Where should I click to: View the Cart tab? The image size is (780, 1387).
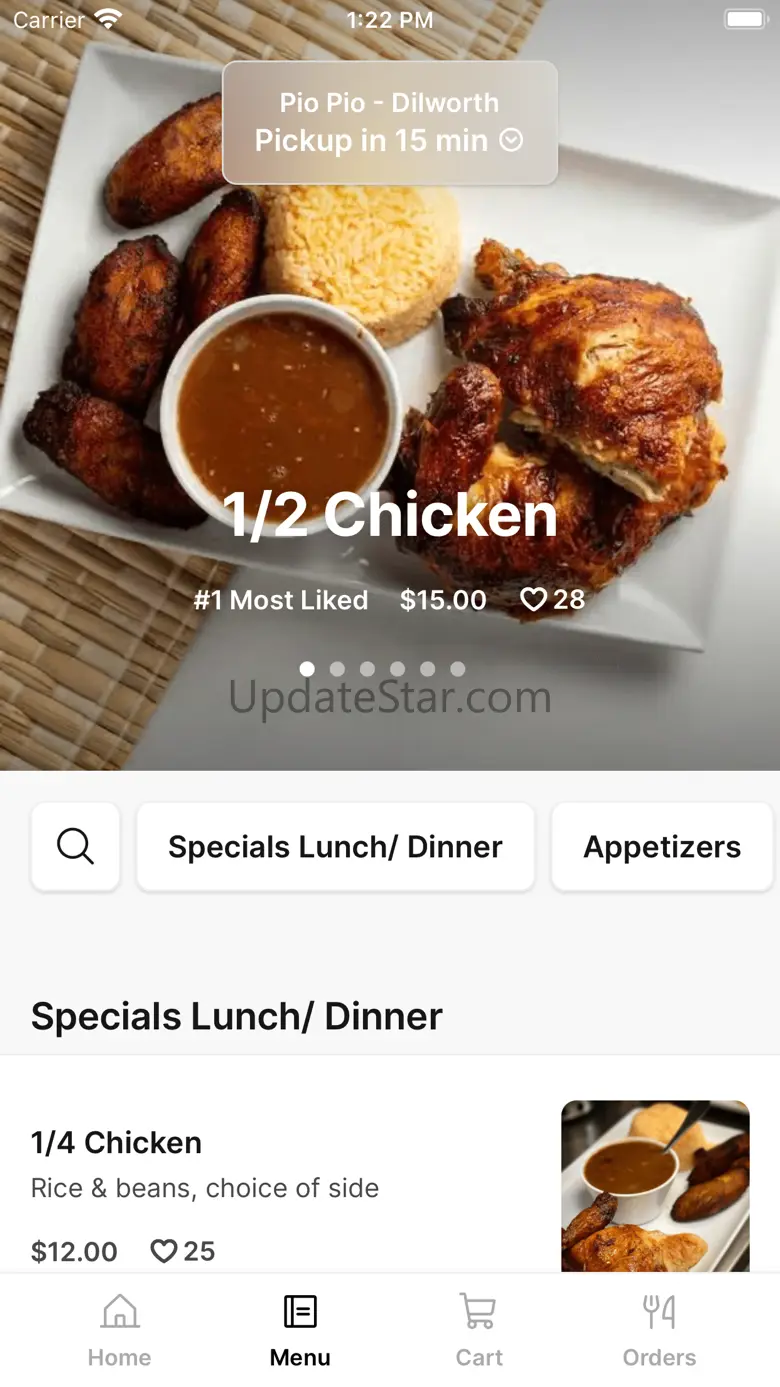pyautogui.click(x=479, y=1330)
